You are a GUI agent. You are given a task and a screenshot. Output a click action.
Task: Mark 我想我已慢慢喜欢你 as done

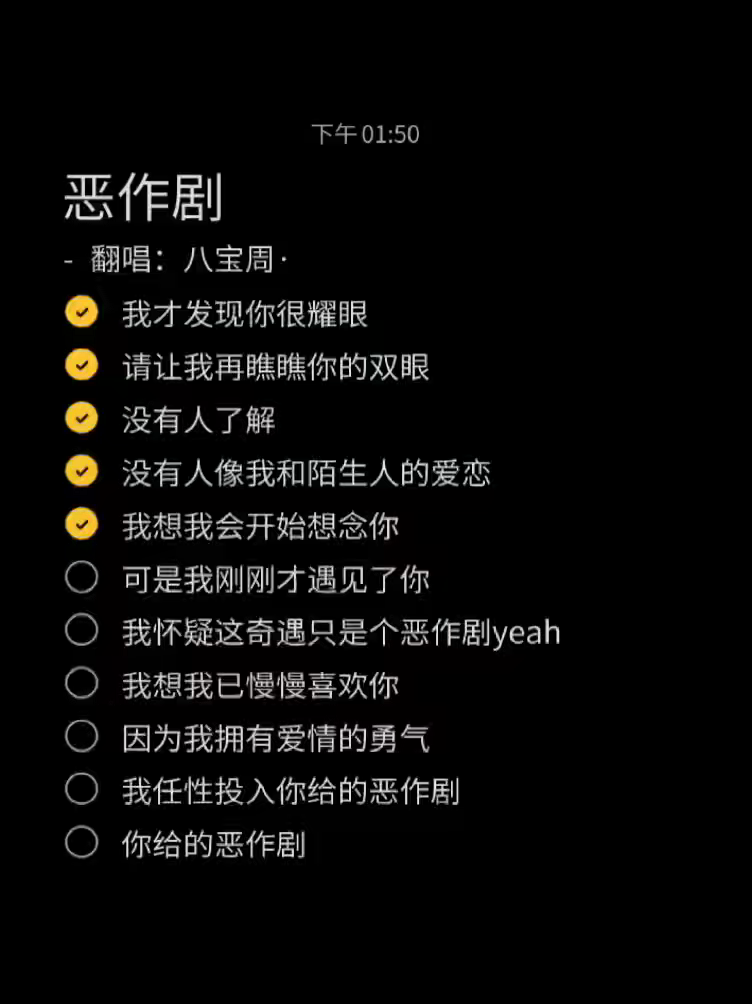coord(81,683)
